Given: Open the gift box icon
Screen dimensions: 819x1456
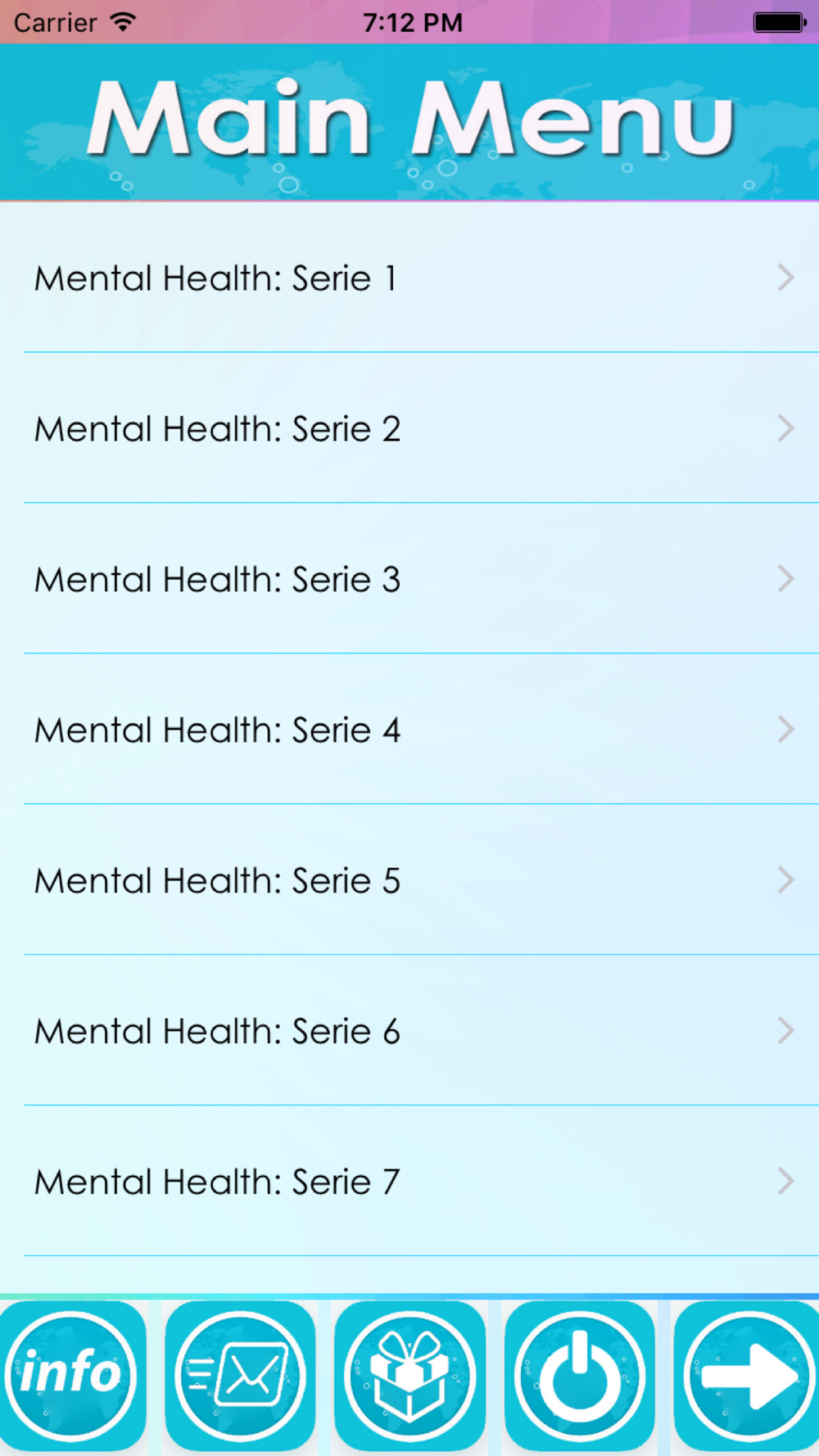Looking at the screenshot, I should pos(409,1377).
